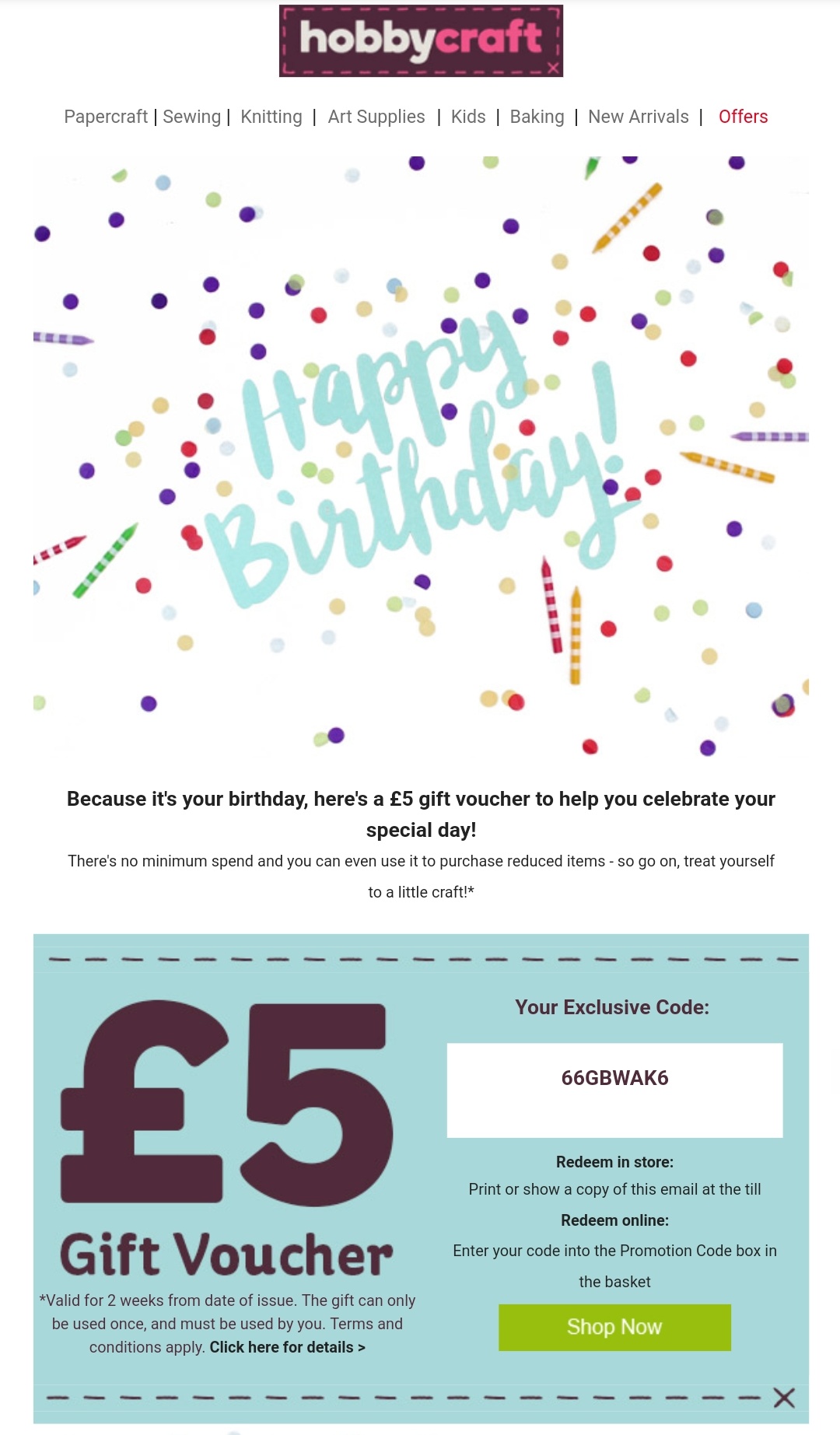840x1435 pixels.
Task: Open the Offers link
Action: (743, 117)
